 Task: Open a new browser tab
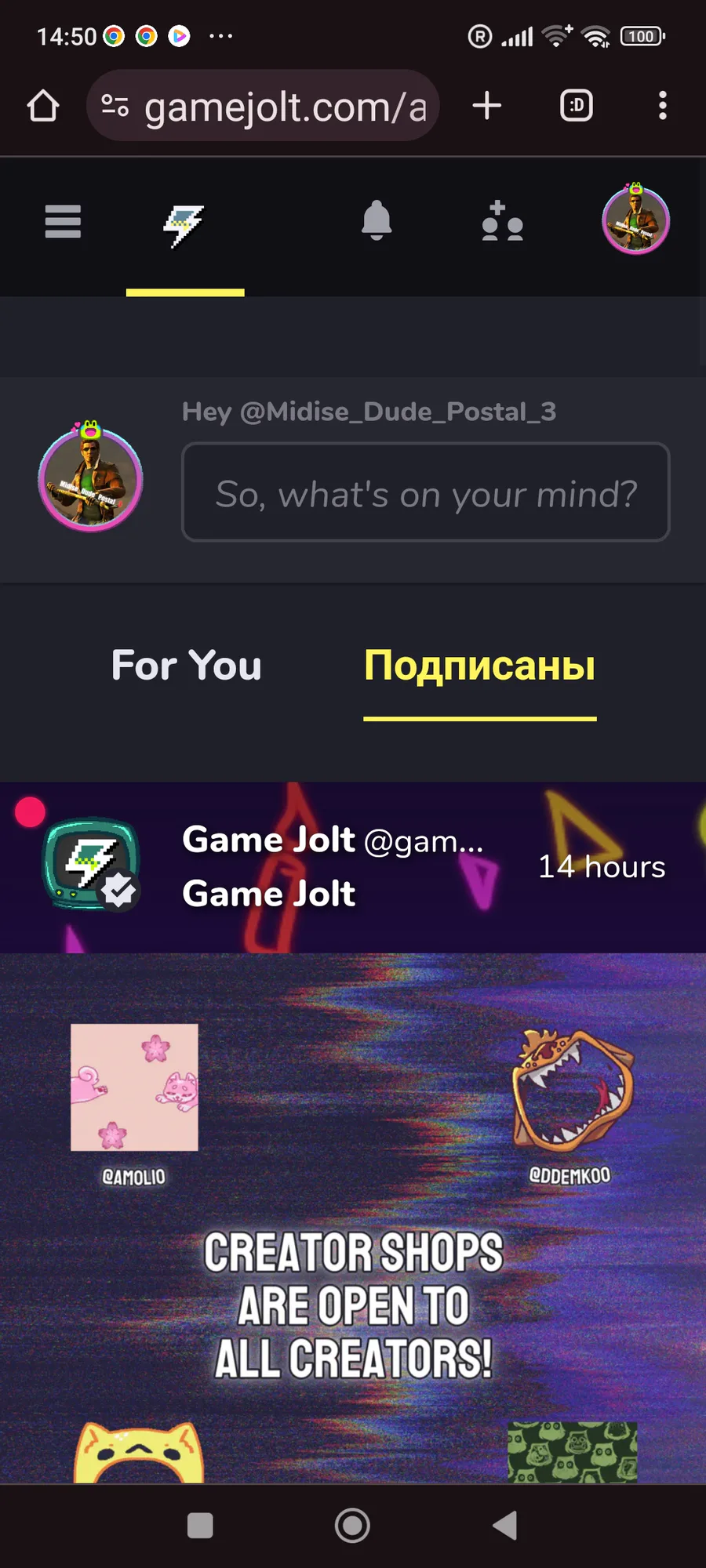(x=487, y=106)
